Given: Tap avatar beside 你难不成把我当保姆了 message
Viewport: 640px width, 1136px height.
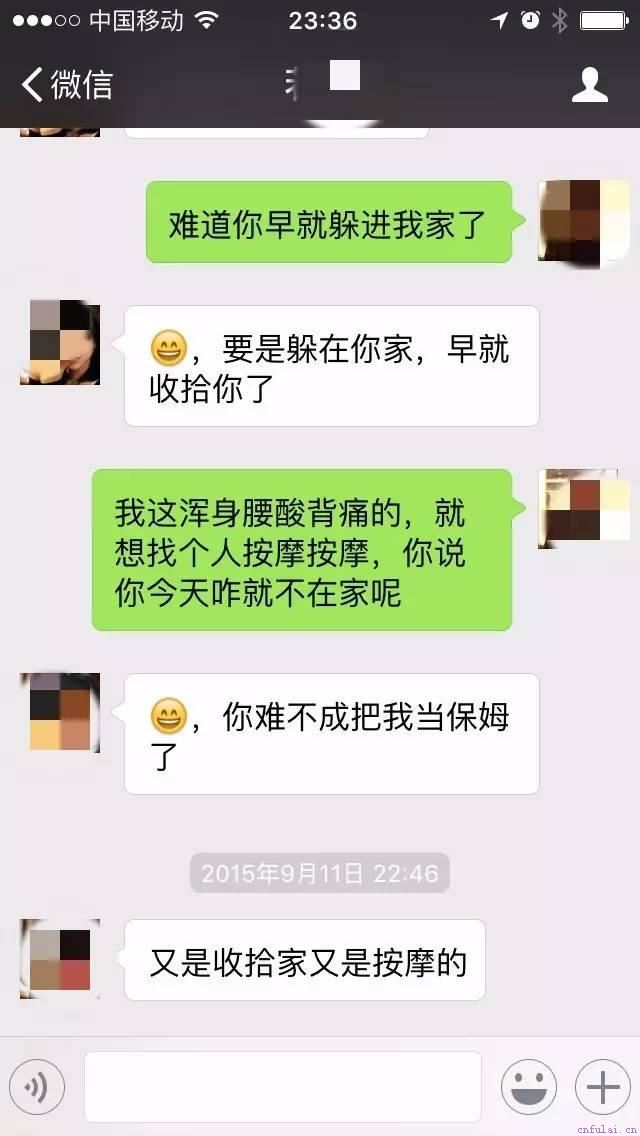Looking at the screenshot, I should pos(60,713).
